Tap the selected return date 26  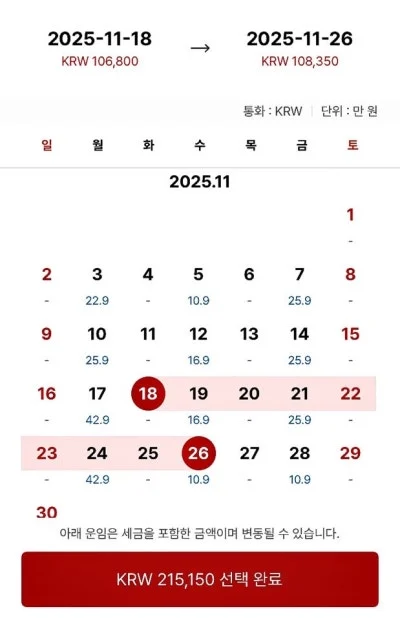point(199,453)
